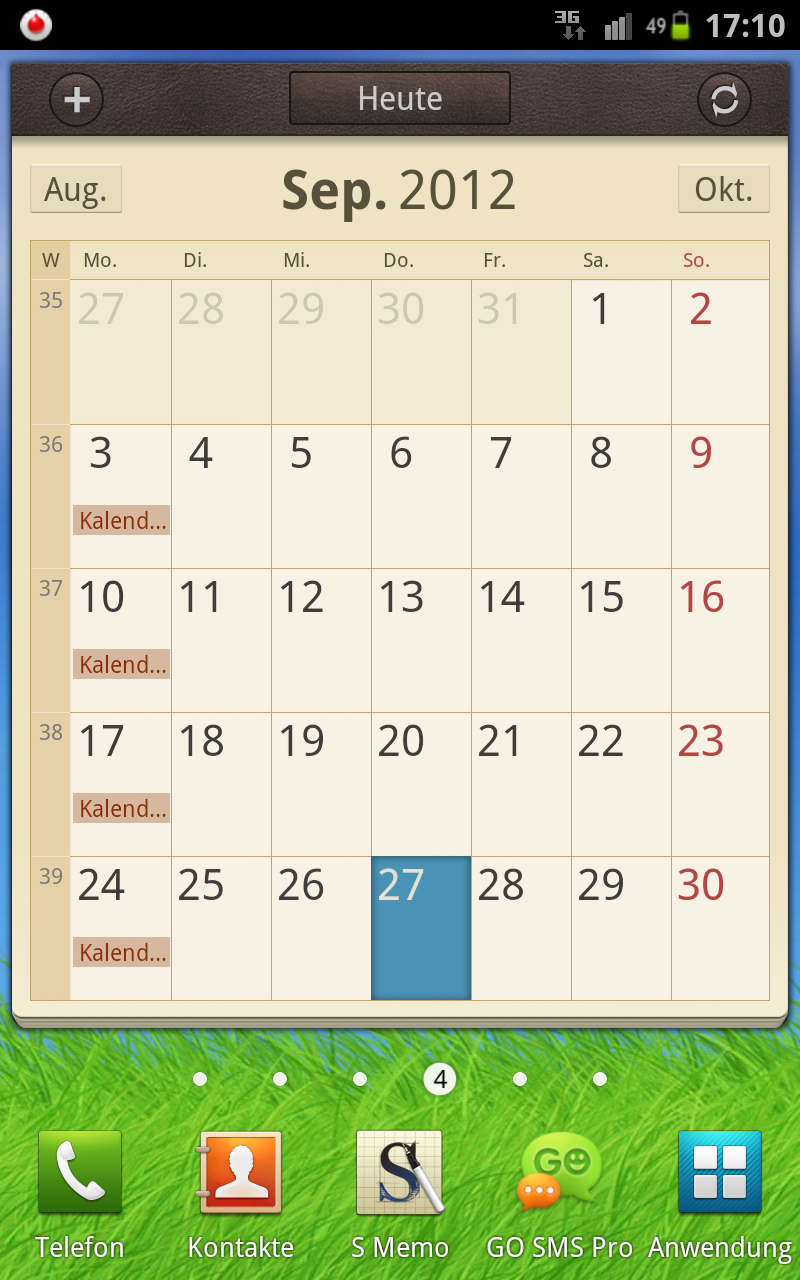Image resolution: width=800 pixels, height=1280 pixels.
Task: Go to next month Okt.
Action: click(724, 189)
